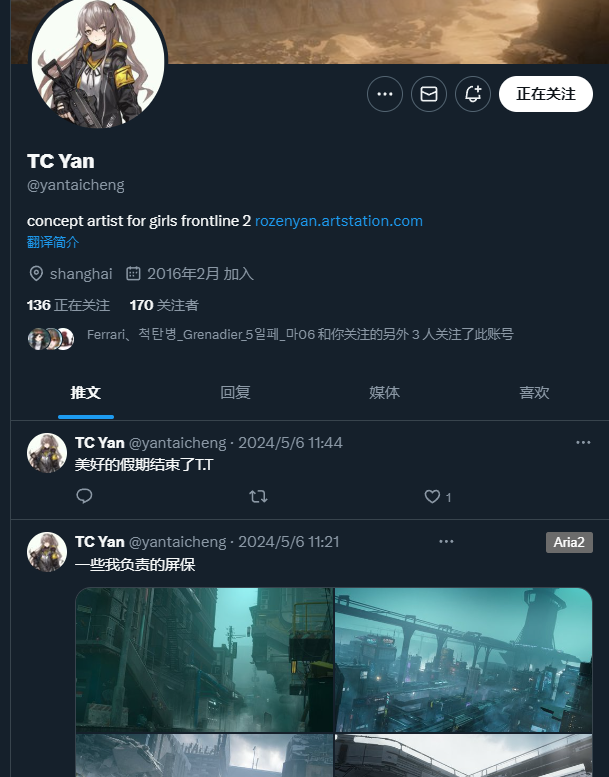This screenshot has height=777, width=609.
Task: Retweet the 美好的假期结束了 tweet
Action: tap(258, 496)
